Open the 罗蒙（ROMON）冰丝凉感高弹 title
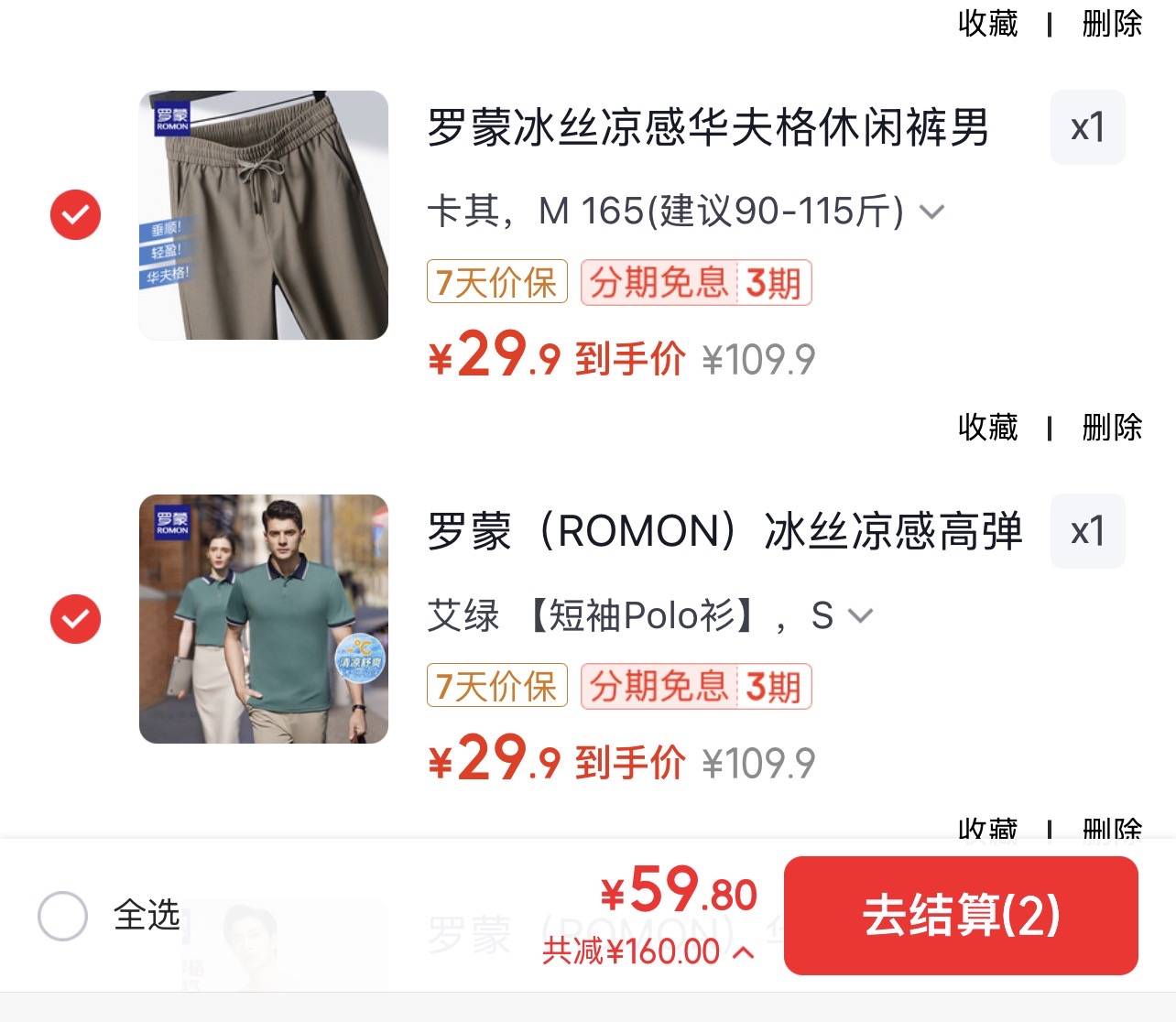The width and height of the screenshot is (1176, 1022). (724, 531)
